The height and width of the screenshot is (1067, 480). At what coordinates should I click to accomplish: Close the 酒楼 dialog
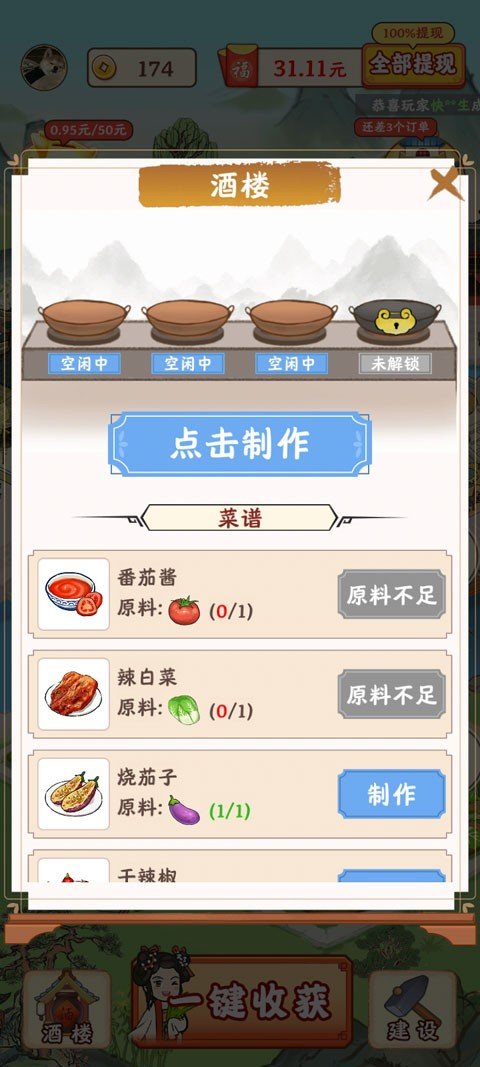[x=446, y=183]
